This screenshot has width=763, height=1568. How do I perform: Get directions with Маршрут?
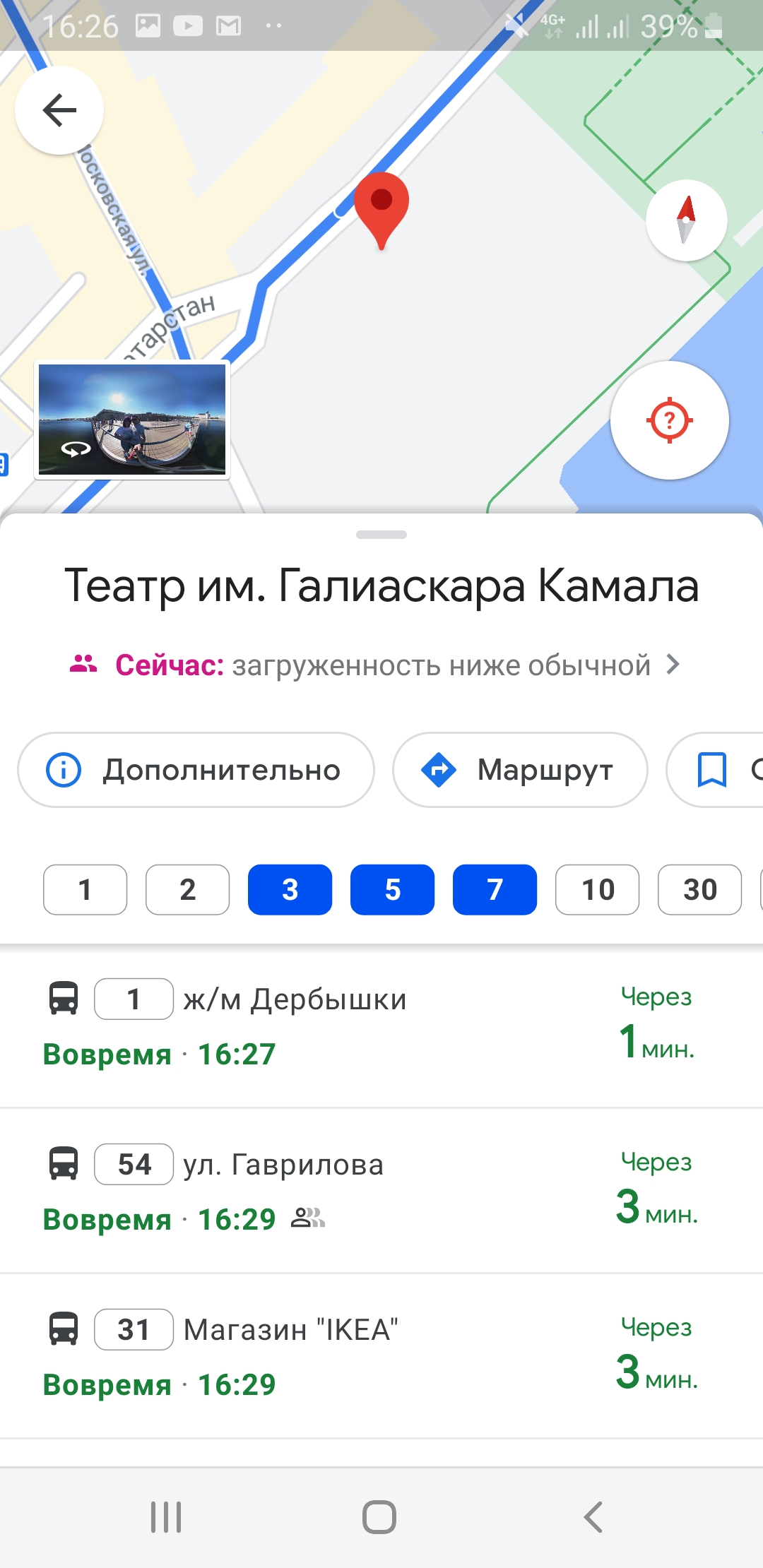[520, 770]
